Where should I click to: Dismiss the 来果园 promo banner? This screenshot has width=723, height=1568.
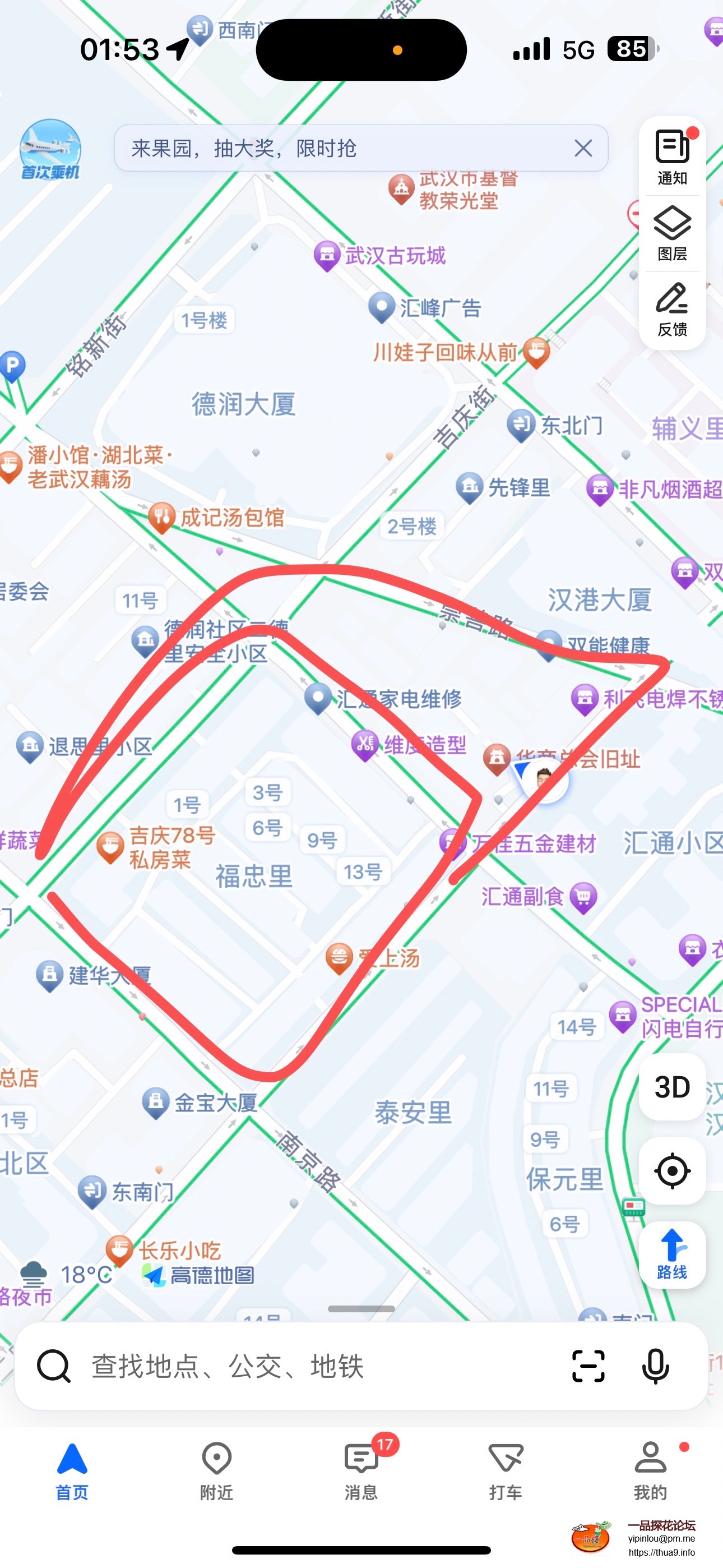pos(583,148)
